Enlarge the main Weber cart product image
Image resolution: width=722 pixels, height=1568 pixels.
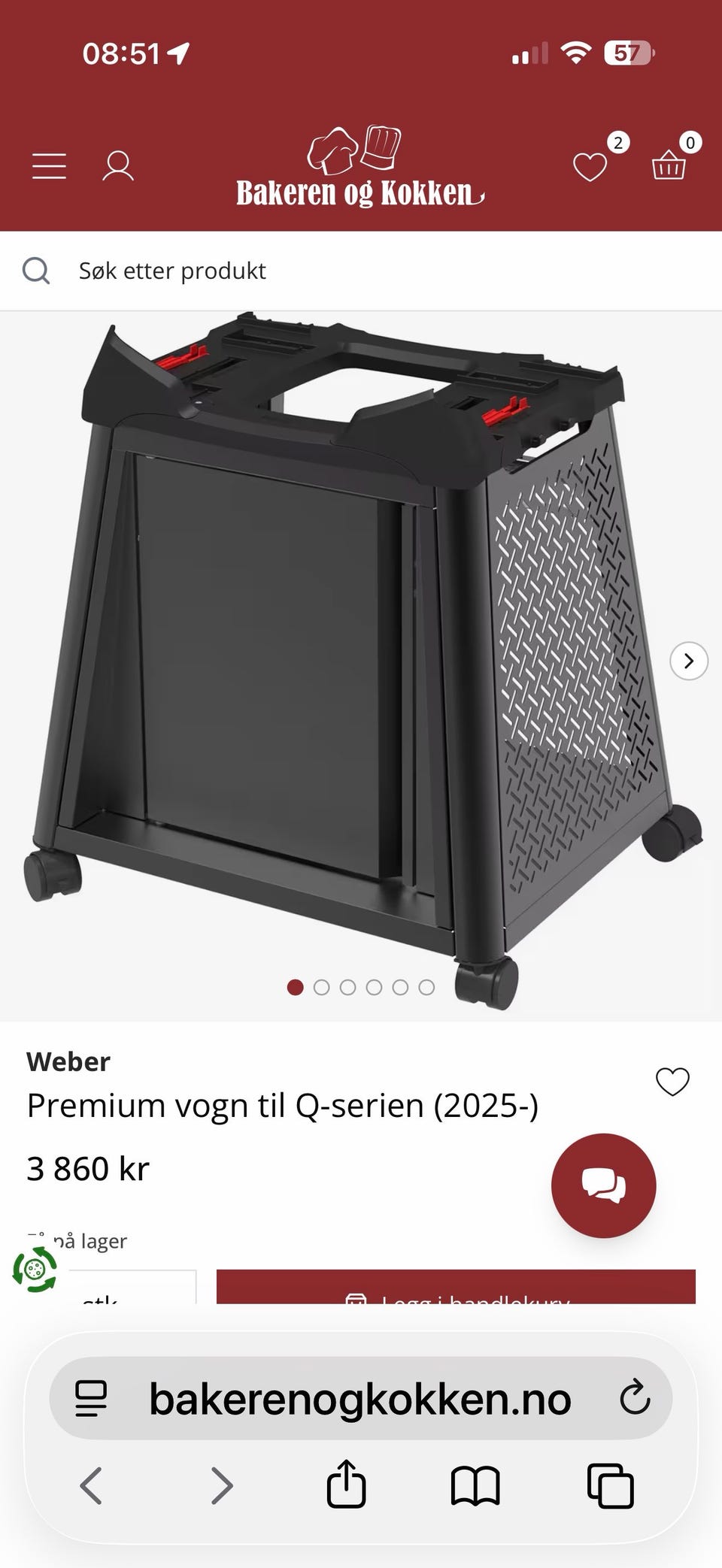[x=361, y=661]
